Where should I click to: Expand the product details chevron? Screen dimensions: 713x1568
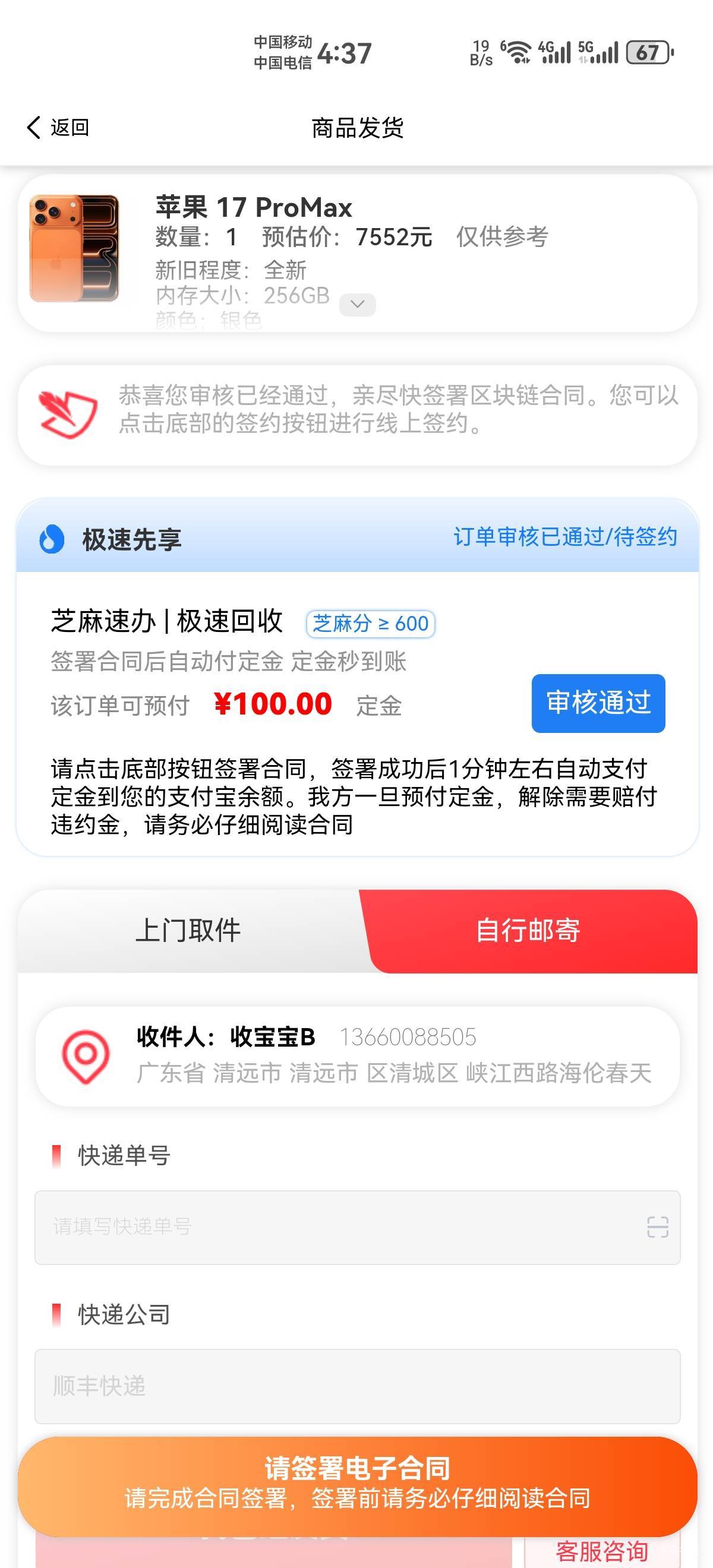click(x=358, y=304)
